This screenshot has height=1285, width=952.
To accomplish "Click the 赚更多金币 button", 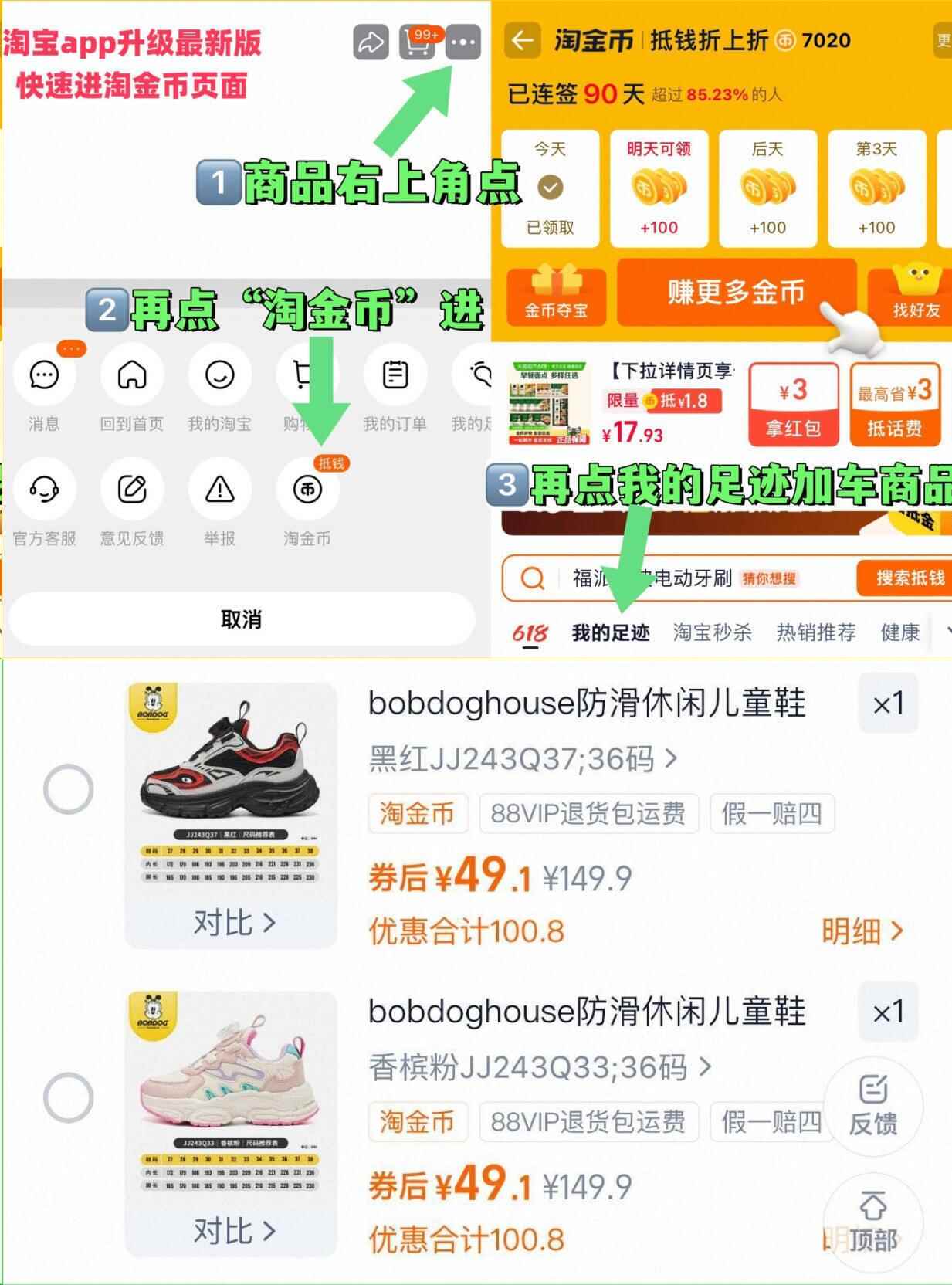I will click(x=736, y=293).
